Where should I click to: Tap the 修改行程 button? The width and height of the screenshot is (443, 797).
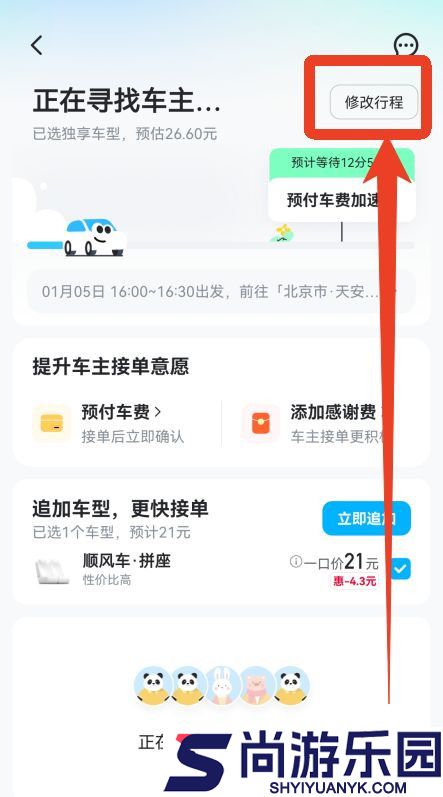tap(374, 102)
